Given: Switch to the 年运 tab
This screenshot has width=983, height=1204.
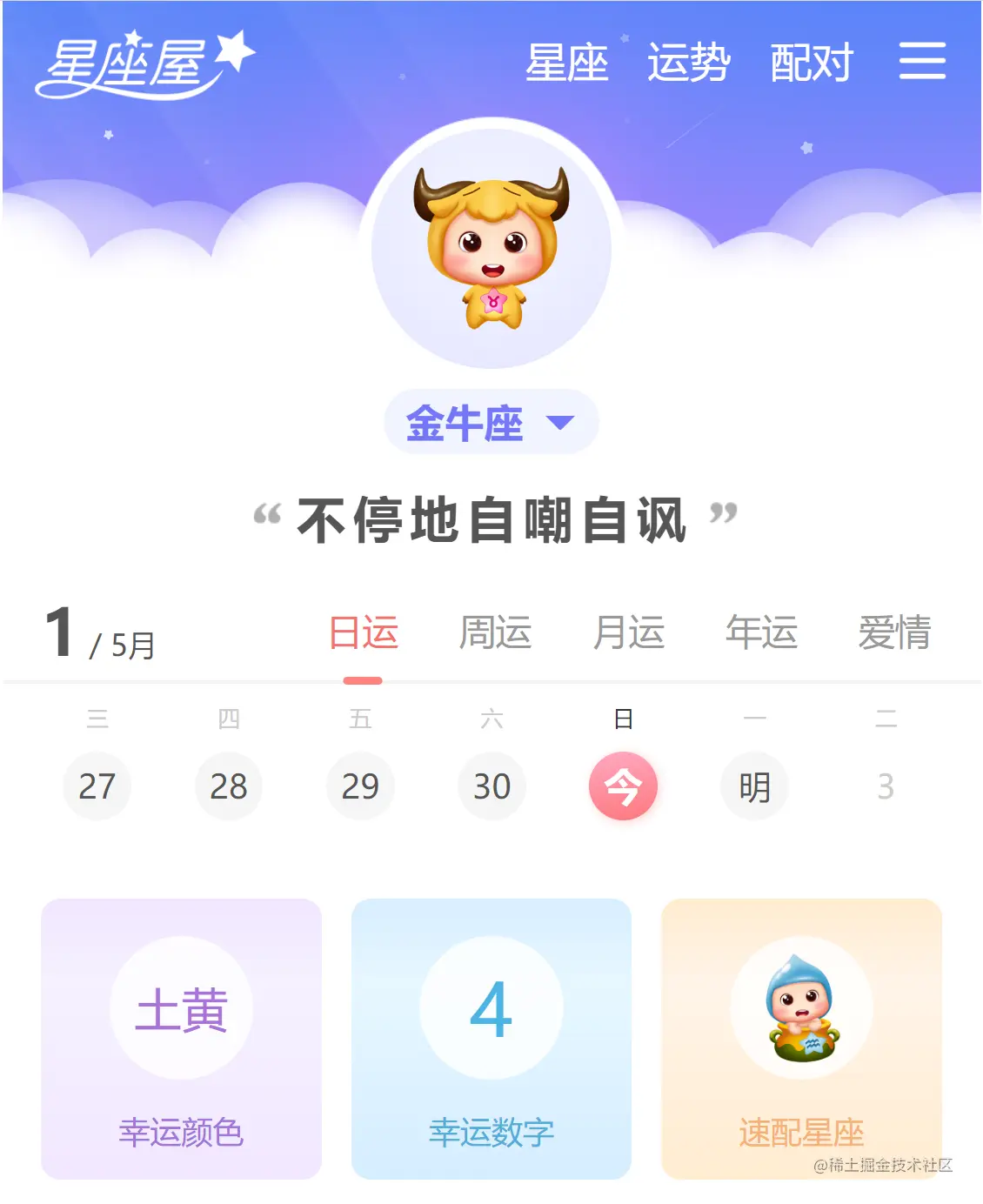Looking at the screenshot, I should 761,632.
